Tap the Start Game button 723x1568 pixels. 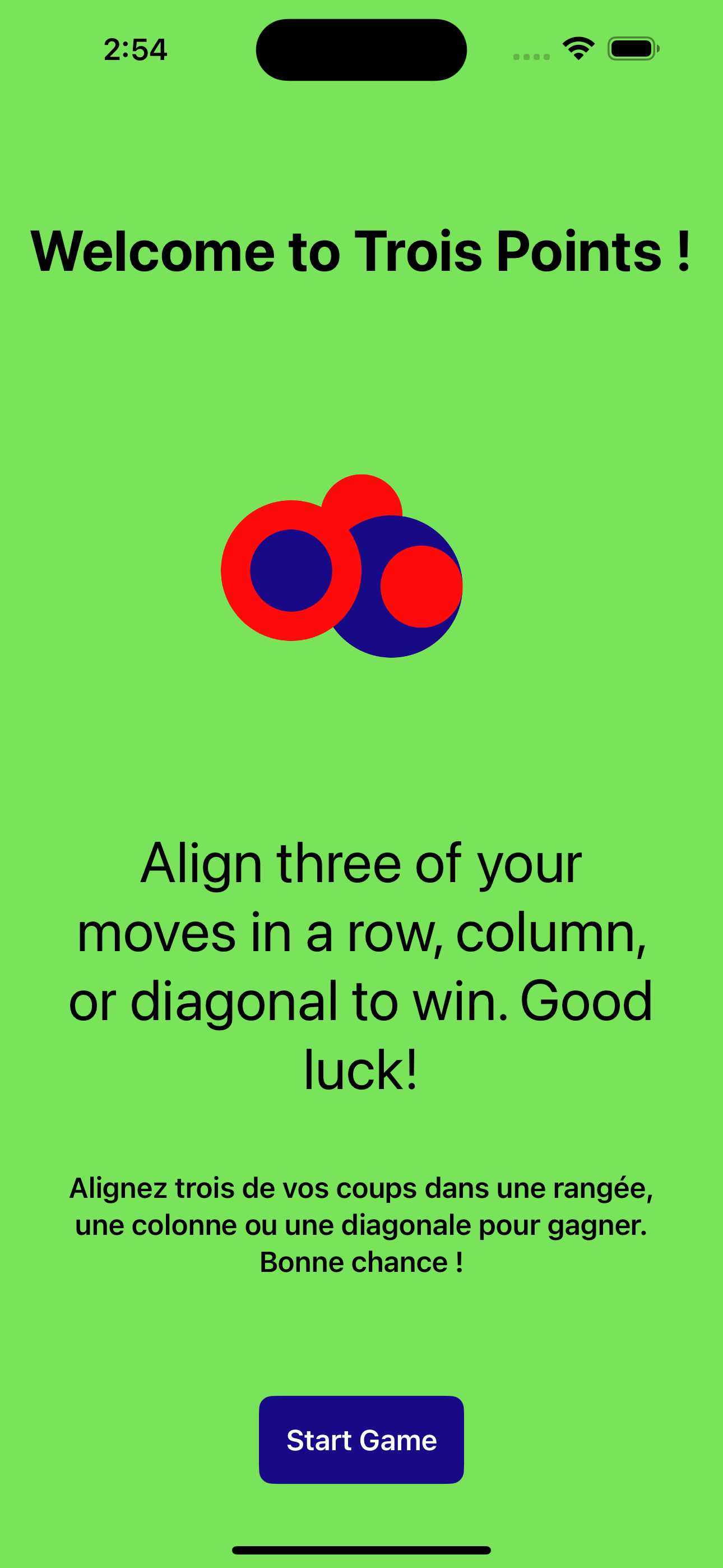361,1440
